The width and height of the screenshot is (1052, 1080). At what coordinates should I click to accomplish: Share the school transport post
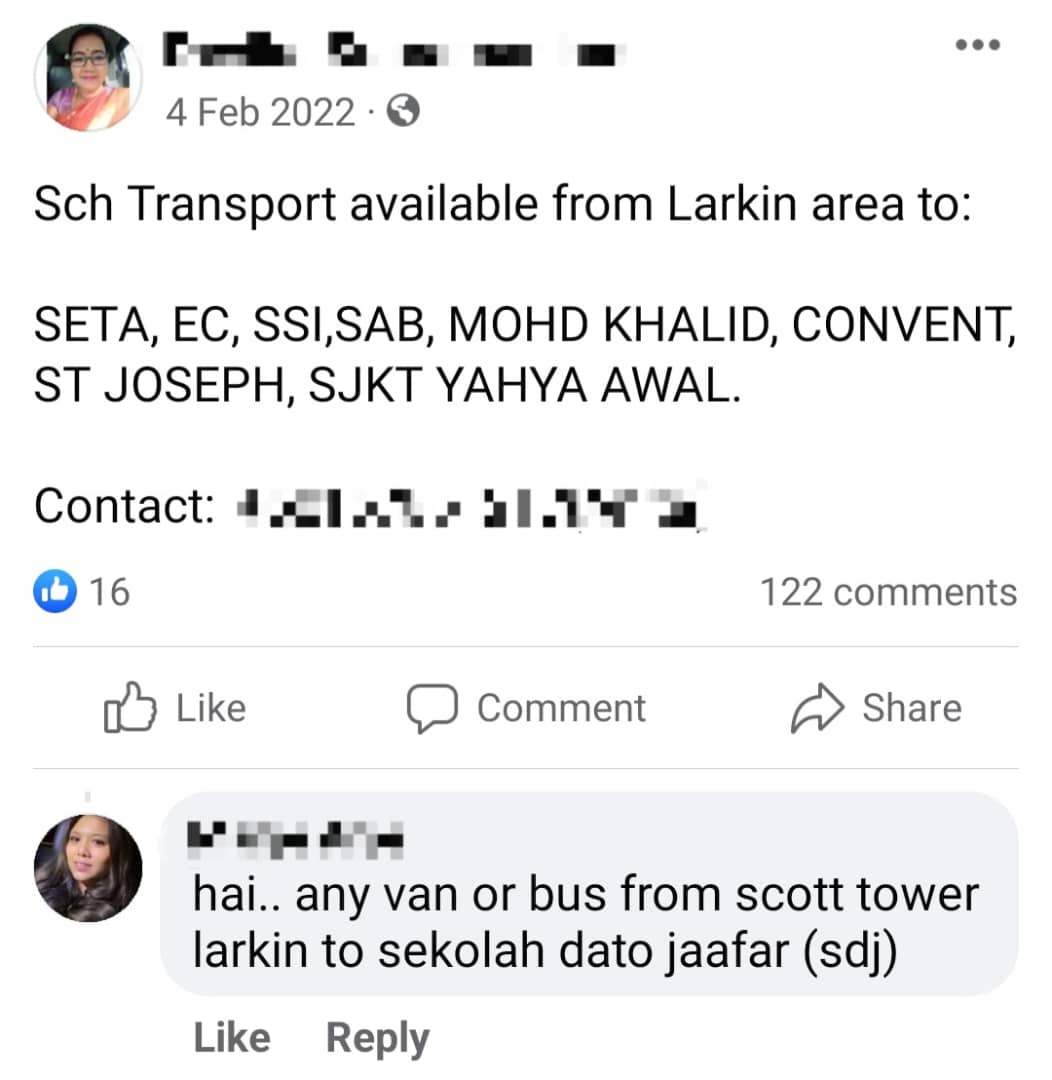876,708
